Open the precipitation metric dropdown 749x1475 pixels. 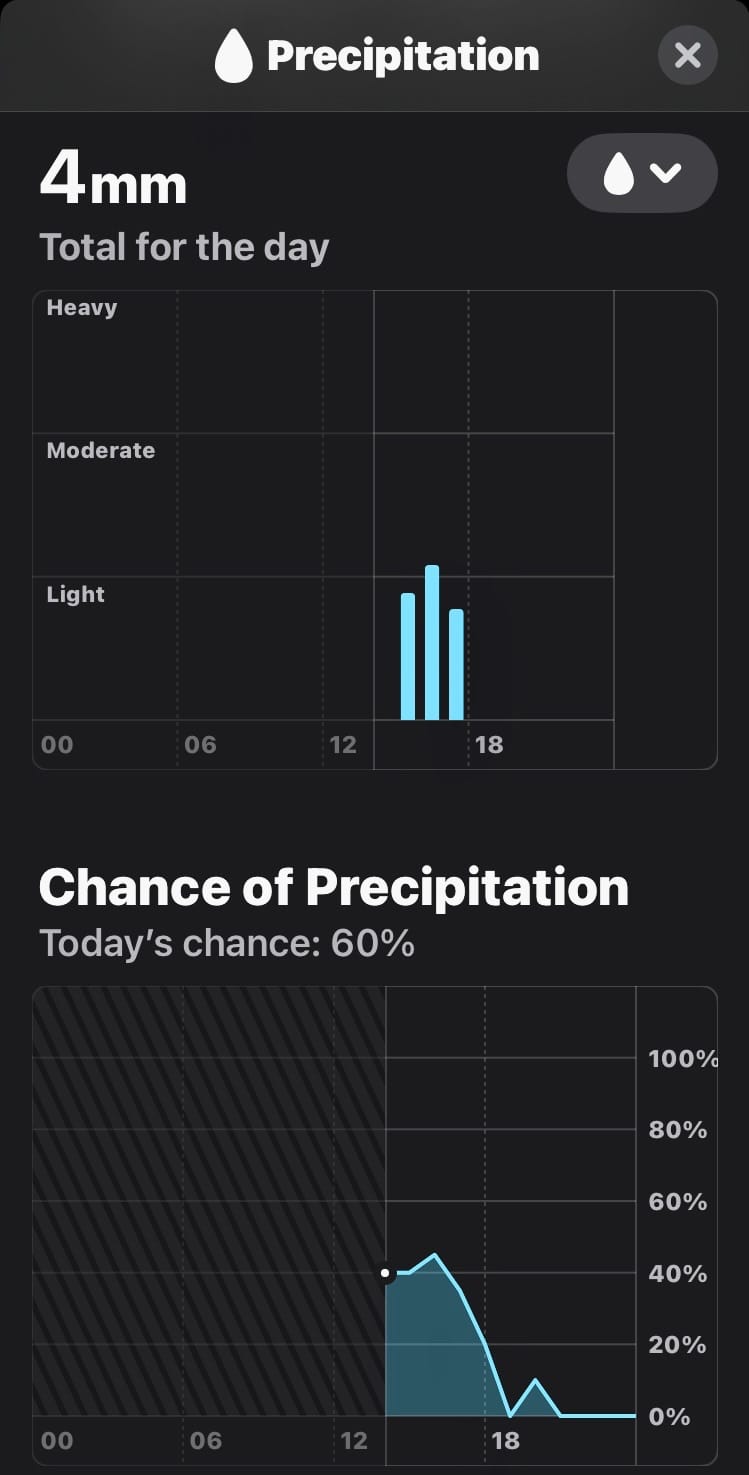[x=642, y=173]
